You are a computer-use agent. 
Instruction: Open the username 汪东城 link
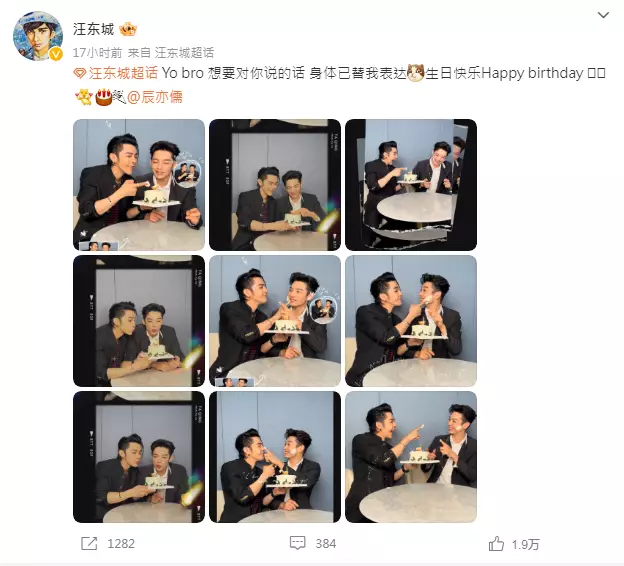[94, 29]
